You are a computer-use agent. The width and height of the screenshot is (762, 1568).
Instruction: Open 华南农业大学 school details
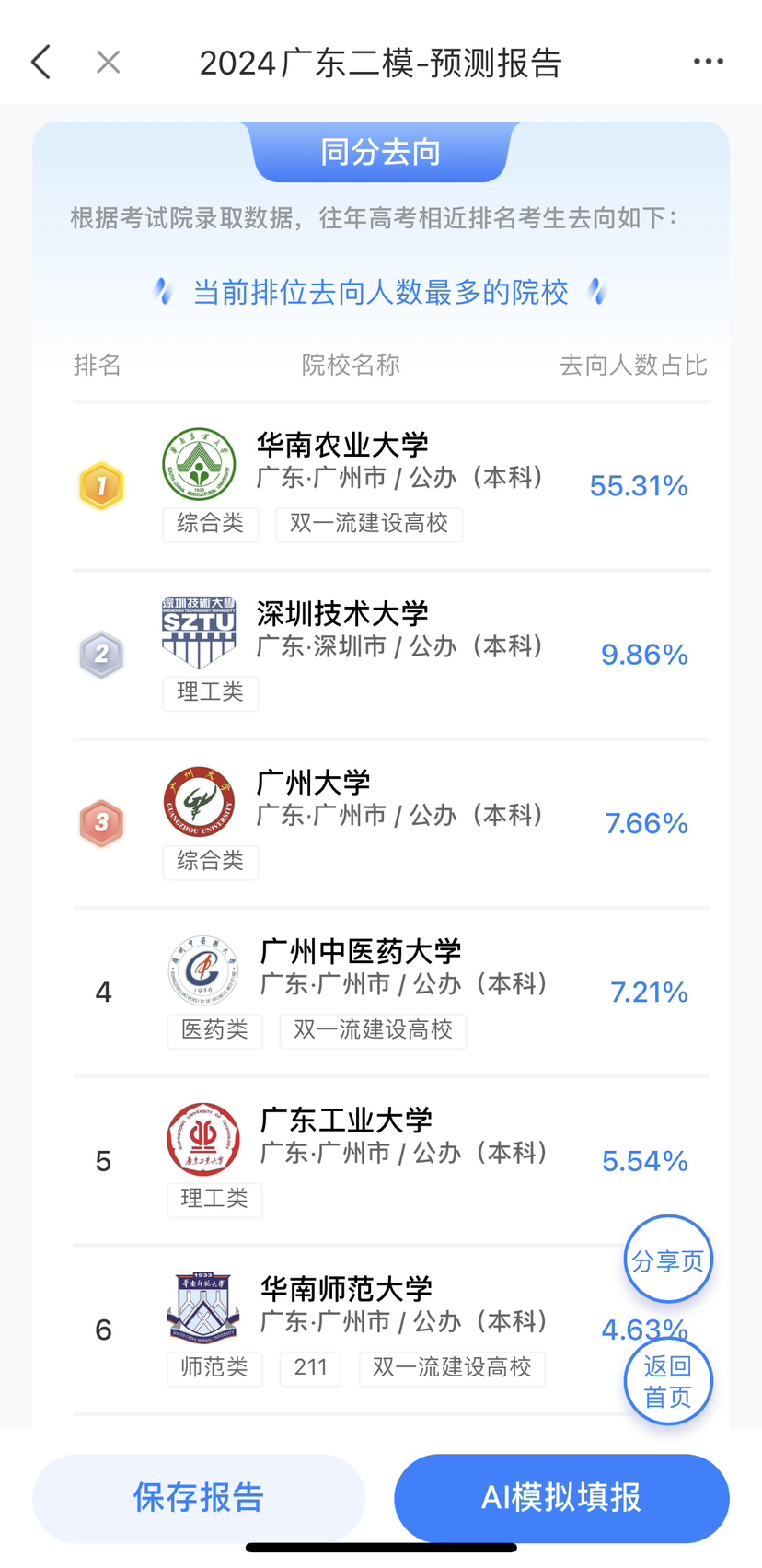[342, 446]
